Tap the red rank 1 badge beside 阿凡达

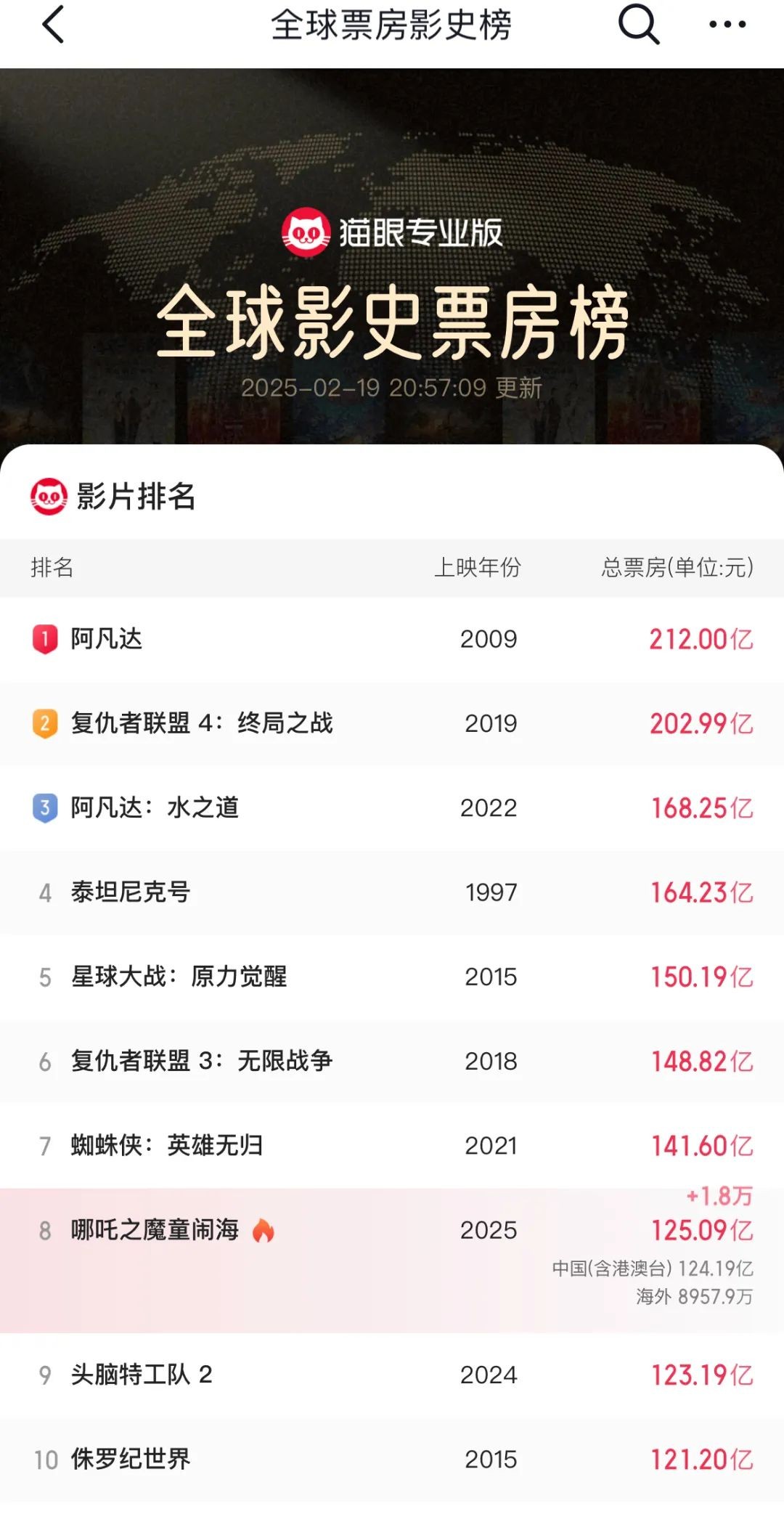(44, 639)
